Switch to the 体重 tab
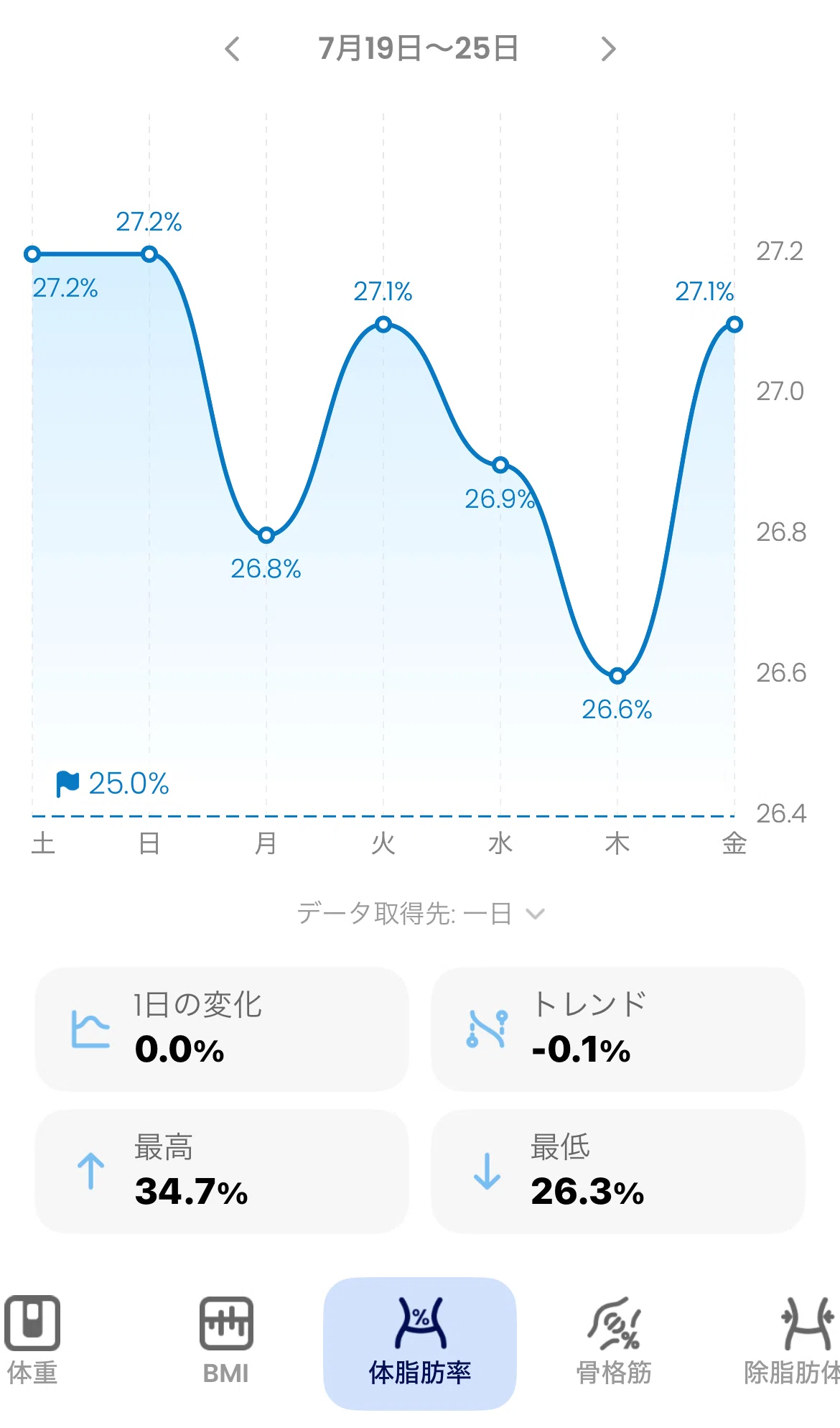Image resolution: width=840 pixels, height=1428 pixels. (x=32, y=1340)
